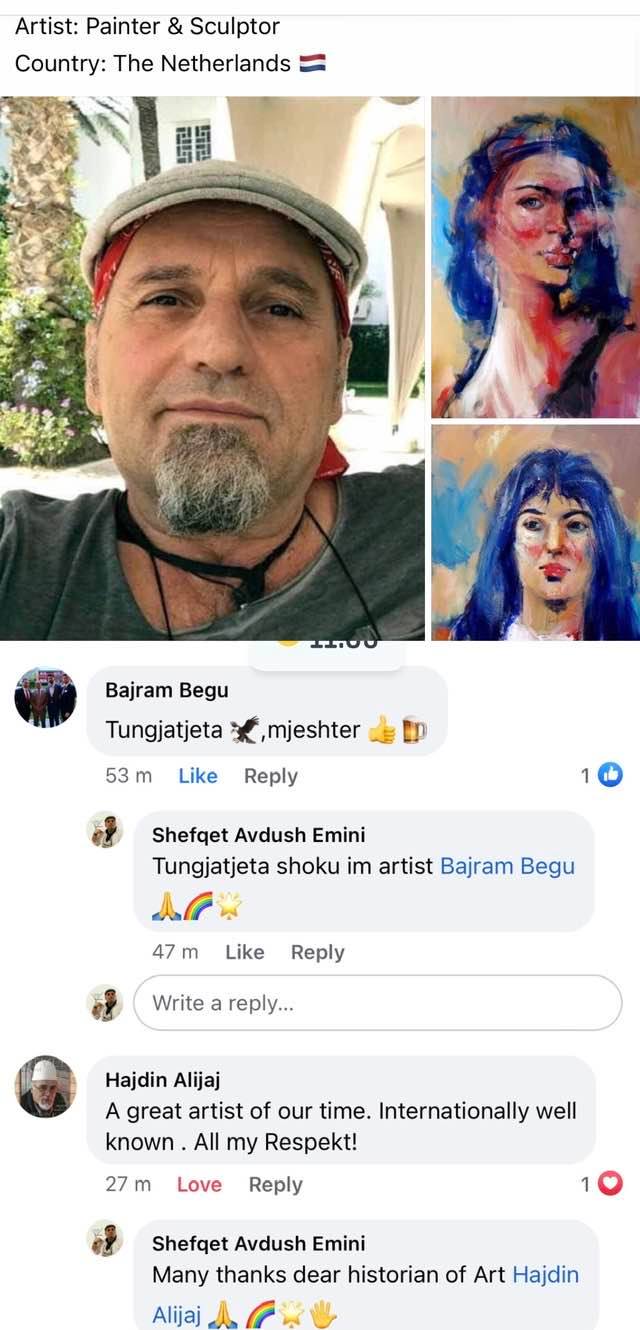Image resolution: width=640 pixels, height=1330 pixels.
Task: Open Hajdin Alijaj's profile picture
Action: 45,1086
